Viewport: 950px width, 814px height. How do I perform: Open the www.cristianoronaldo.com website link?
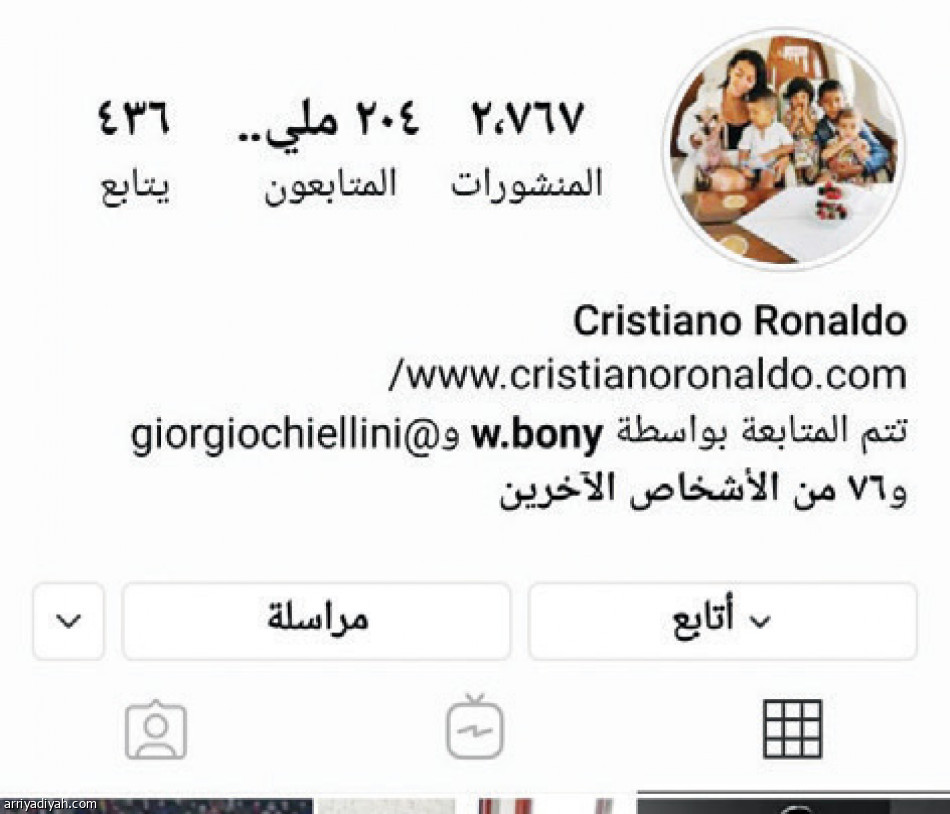[648, 375]
